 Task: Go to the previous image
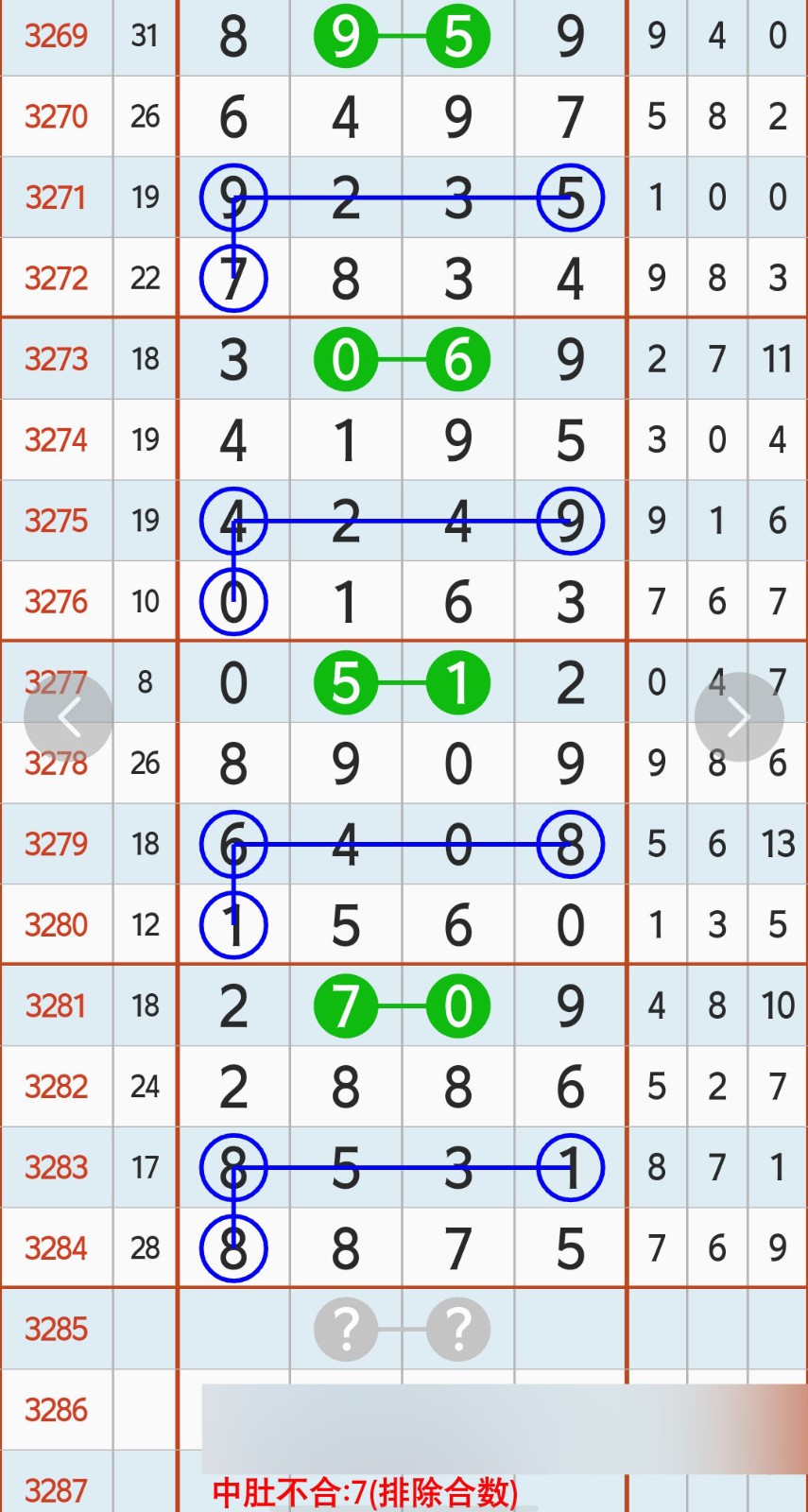[x=68, y=718]
